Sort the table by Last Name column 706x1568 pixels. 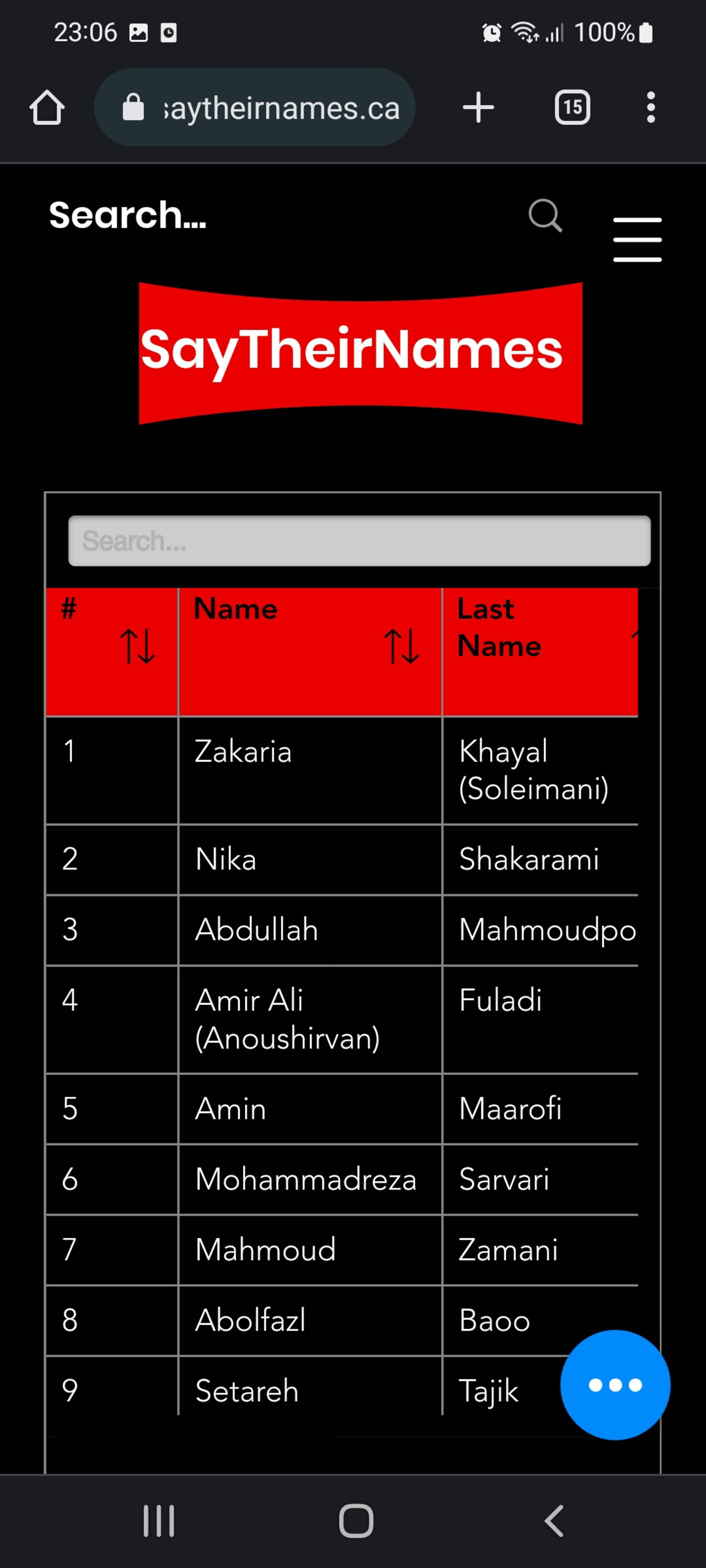pos(540,651)
